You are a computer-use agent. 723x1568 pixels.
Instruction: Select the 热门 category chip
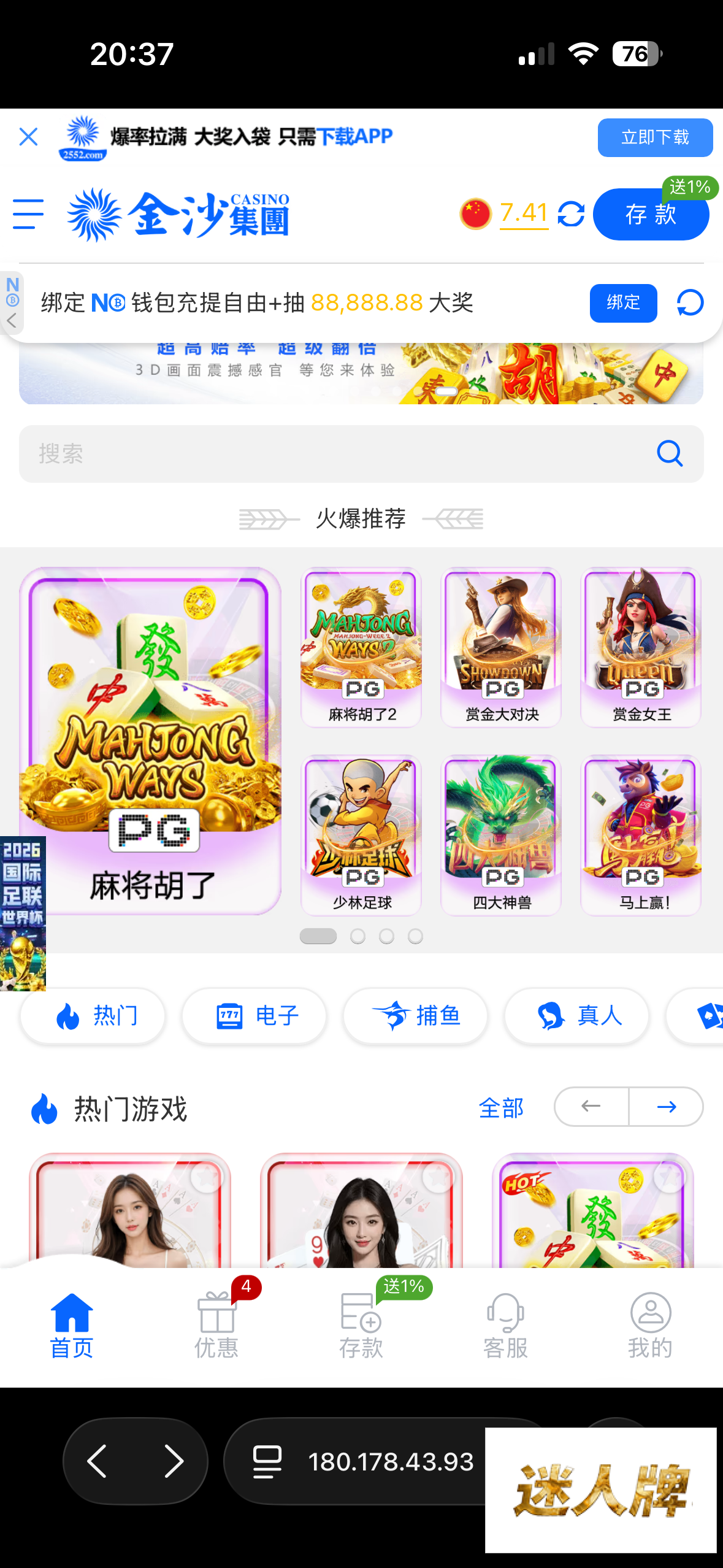click(x=93, y=1016)
